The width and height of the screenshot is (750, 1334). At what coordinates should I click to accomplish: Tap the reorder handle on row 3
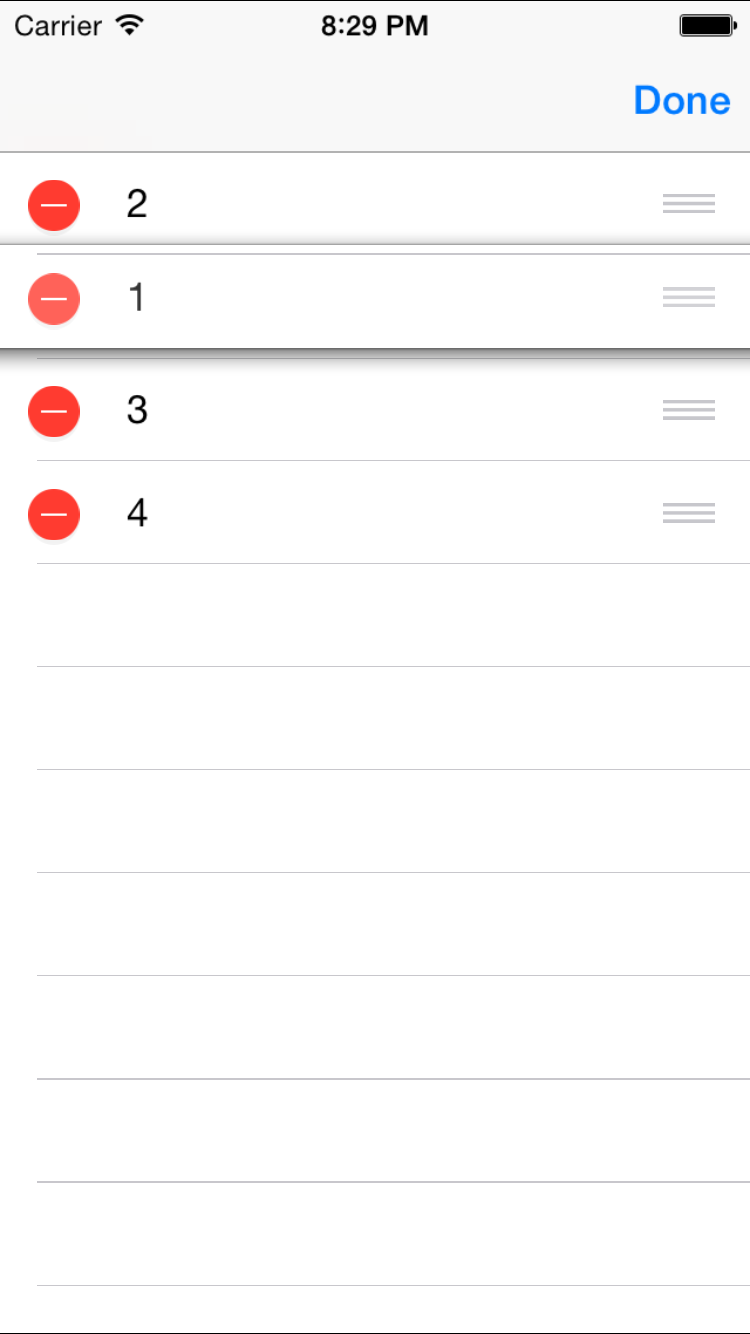tap(689, 410)
